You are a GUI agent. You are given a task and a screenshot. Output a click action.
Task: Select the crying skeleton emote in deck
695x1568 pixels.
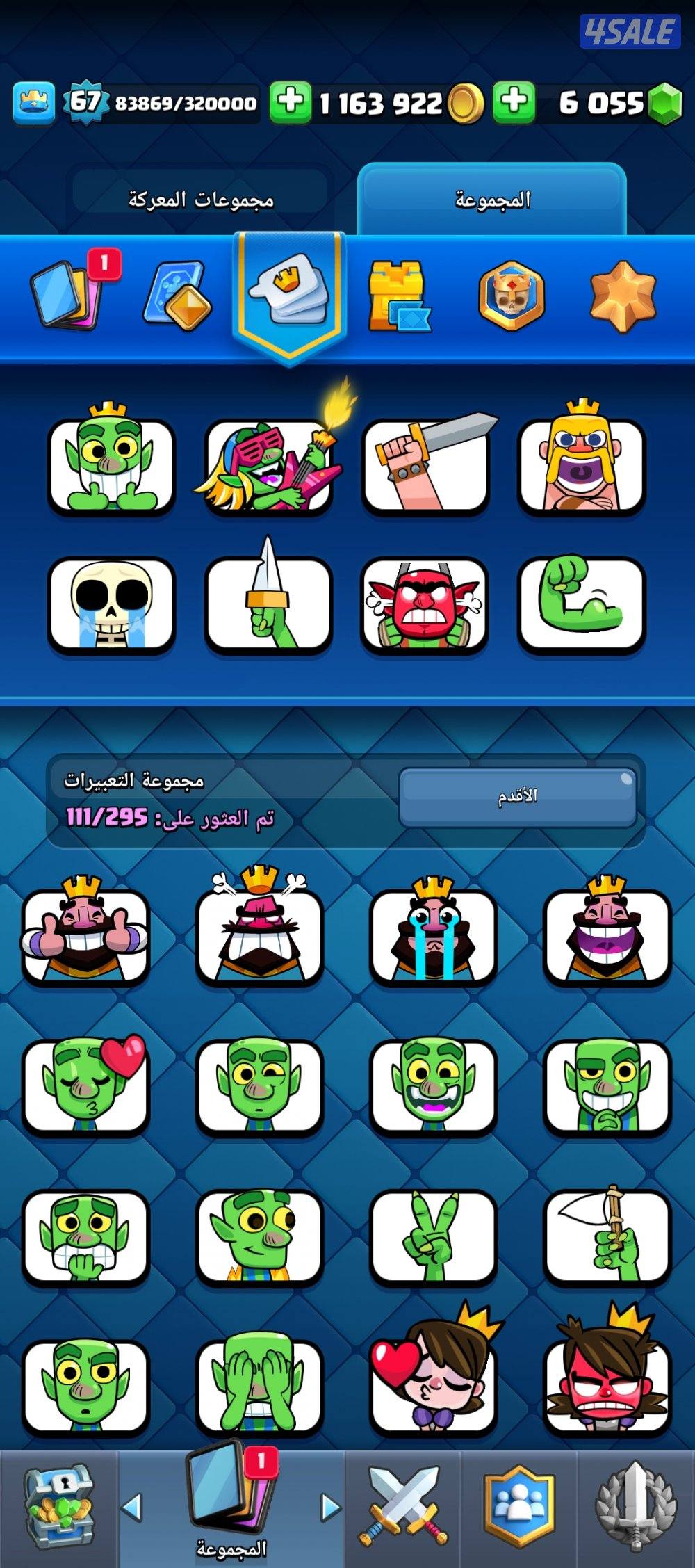coord(111,605)
